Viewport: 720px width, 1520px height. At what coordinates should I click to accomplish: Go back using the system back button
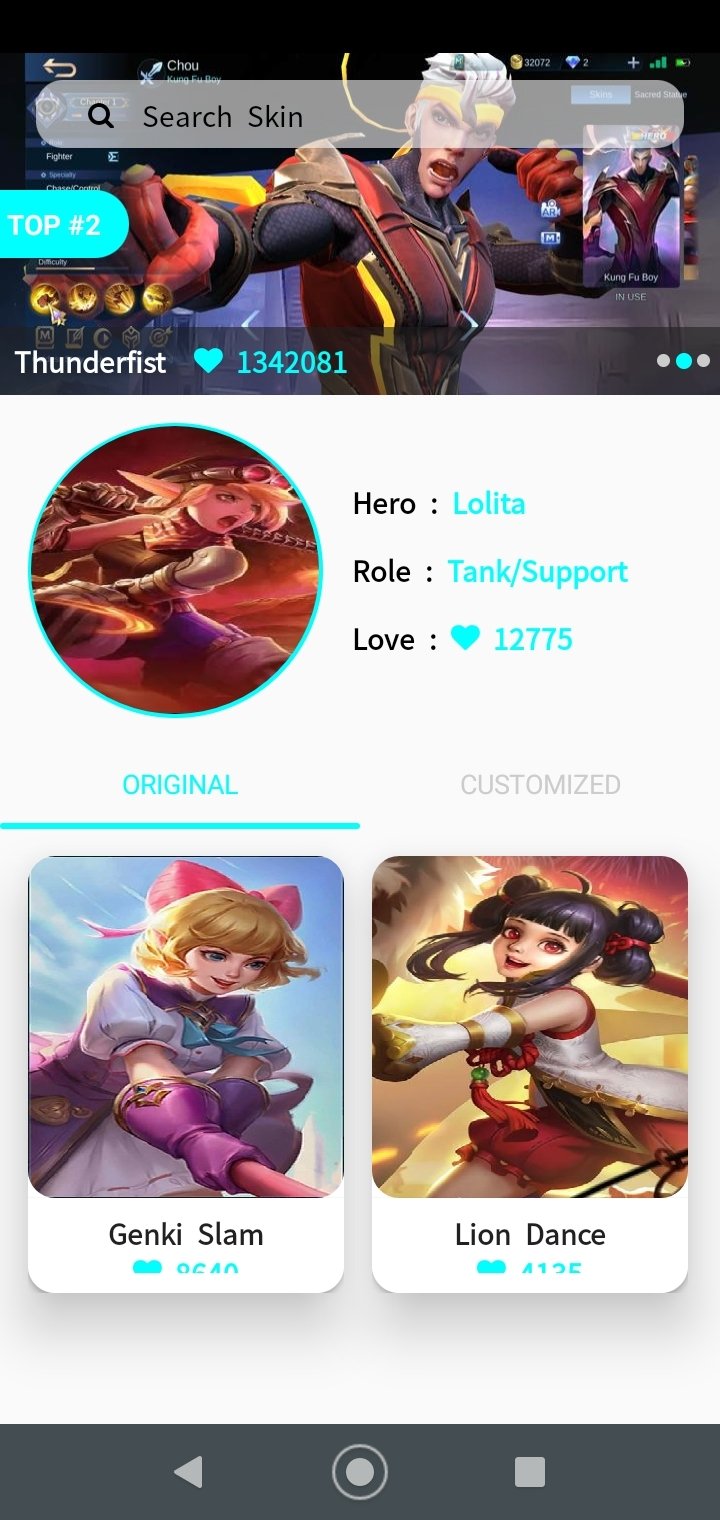pyautogui.click(x=188, y=1472)
